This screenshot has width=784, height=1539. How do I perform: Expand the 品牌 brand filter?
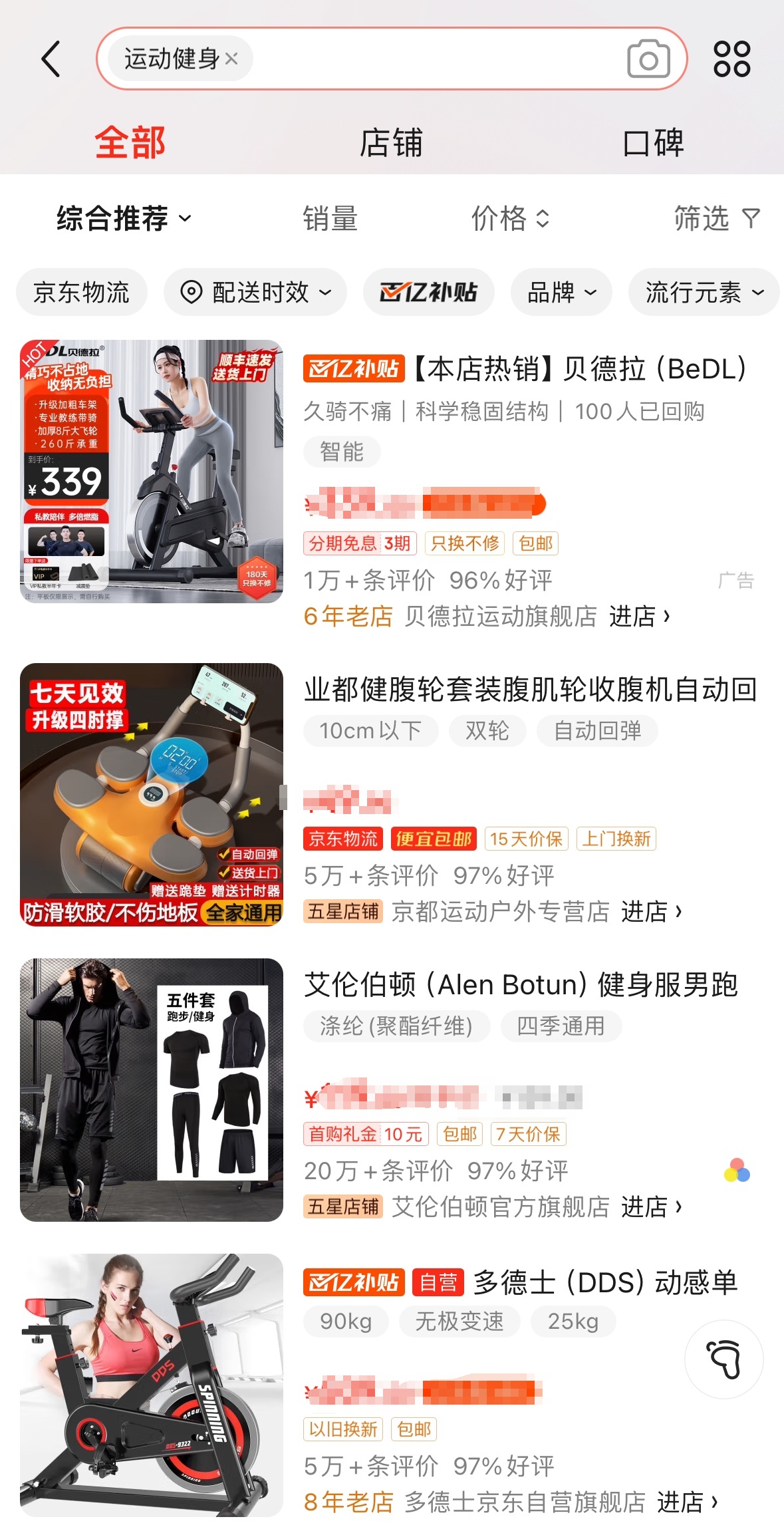(561, 292)
